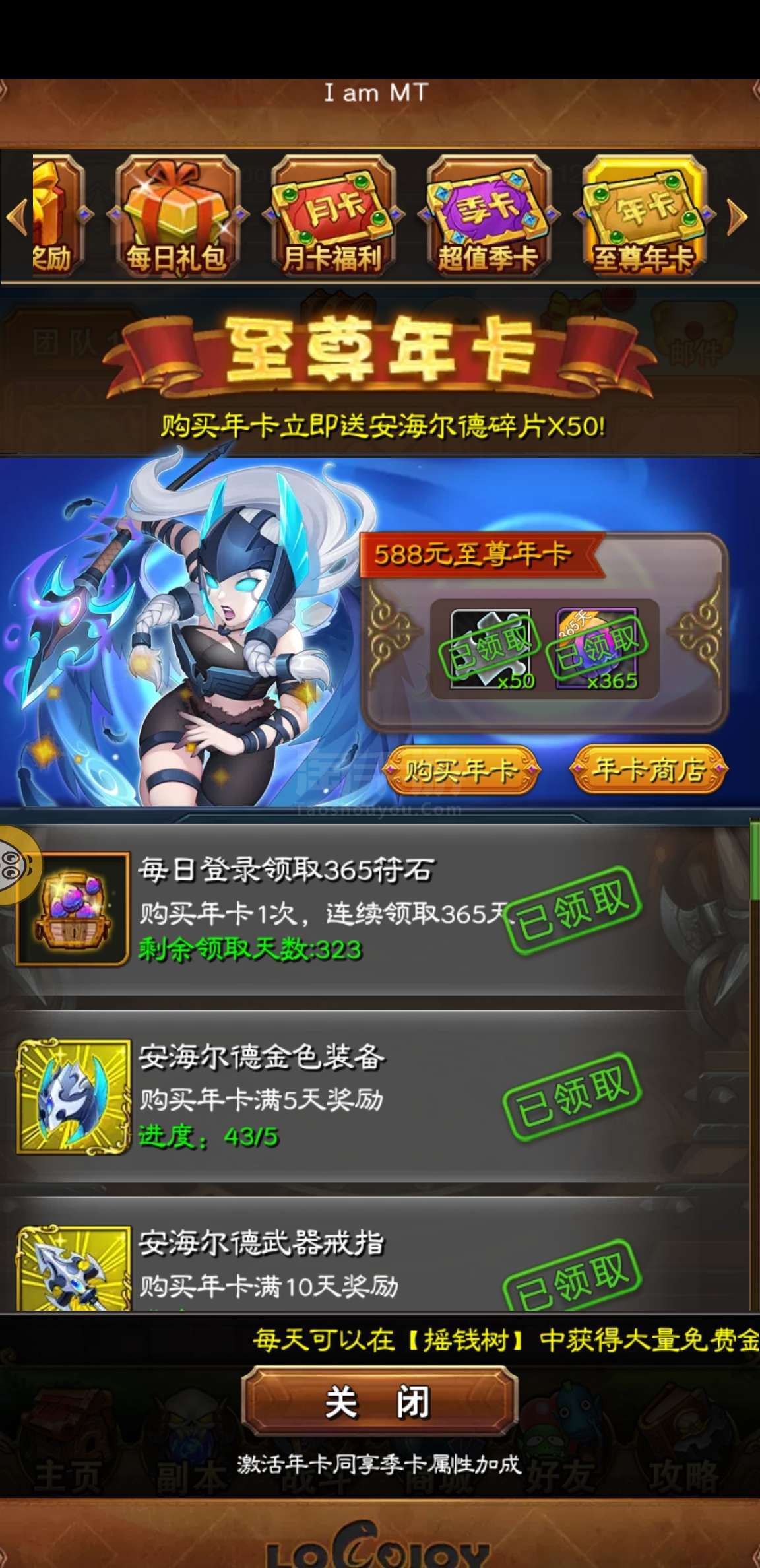Screen dimensions: 760x1568
Task: Switch to the 月卡福利 tab
Action: point(332,216)
